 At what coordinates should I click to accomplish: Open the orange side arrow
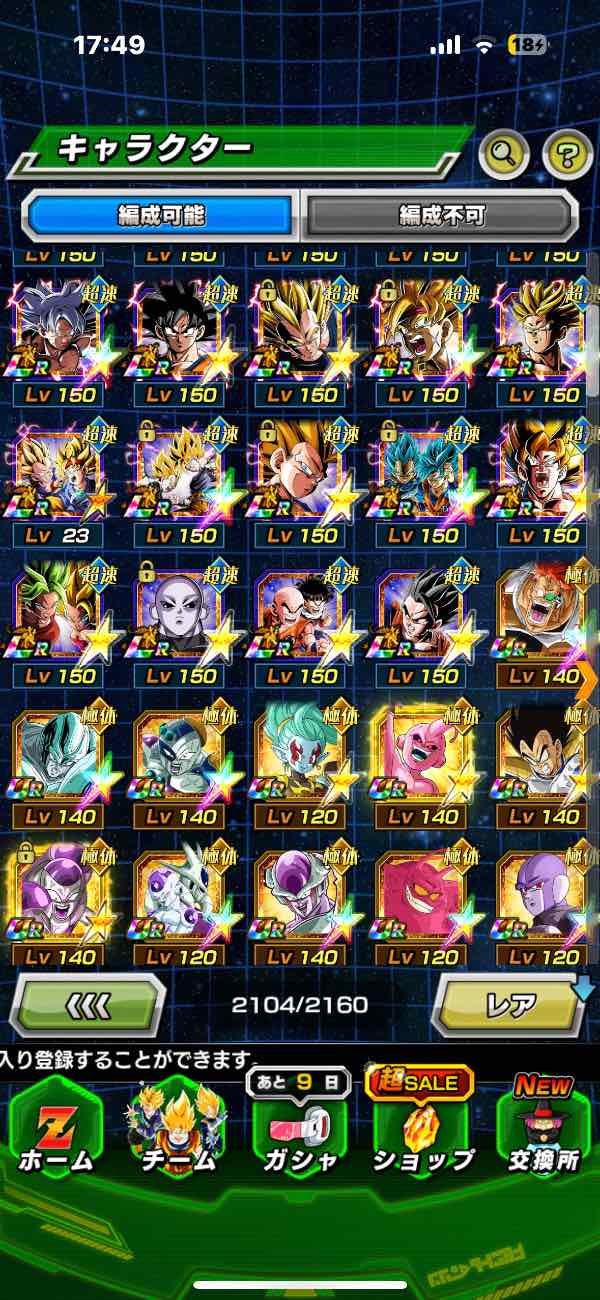tap(587, 680)
